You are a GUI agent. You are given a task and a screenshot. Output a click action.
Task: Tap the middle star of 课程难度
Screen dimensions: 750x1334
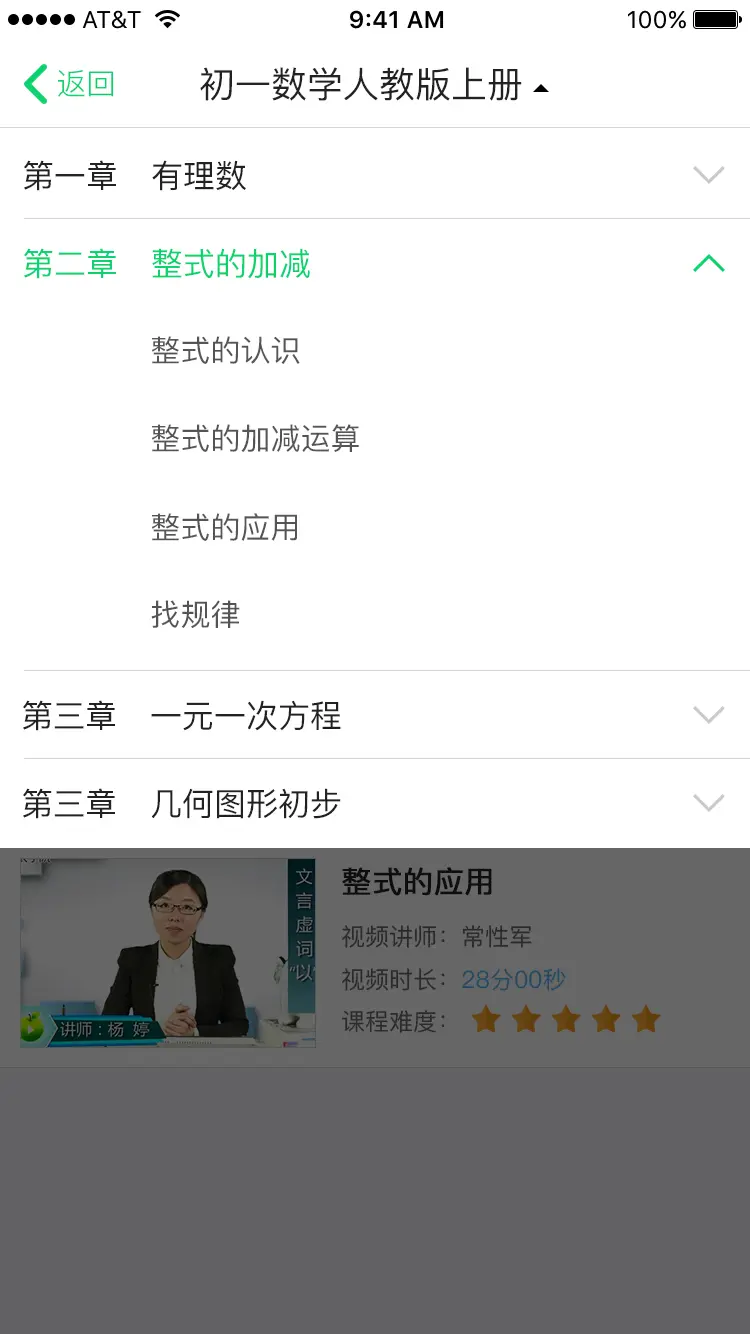[567, 1019]
